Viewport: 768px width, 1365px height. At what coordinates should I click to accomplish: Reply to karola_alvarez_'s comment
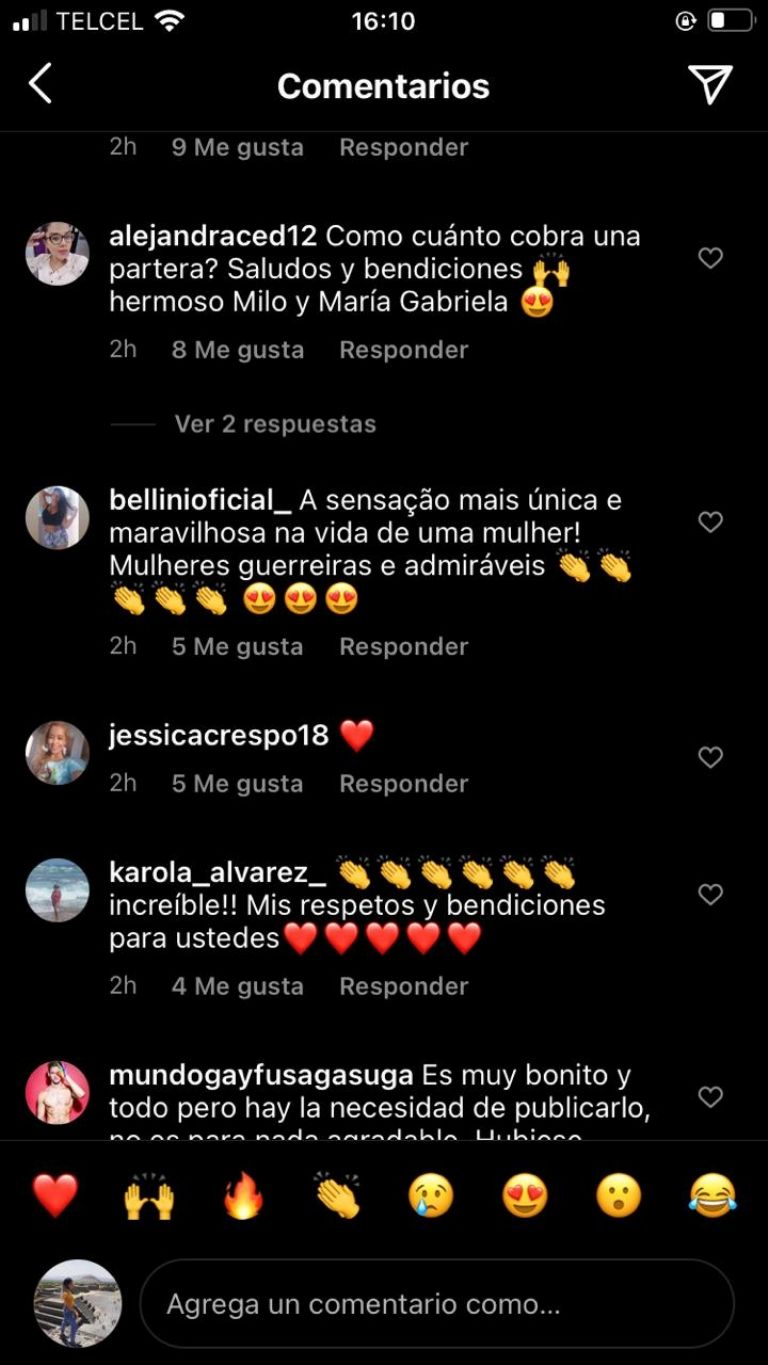(403, 987)
